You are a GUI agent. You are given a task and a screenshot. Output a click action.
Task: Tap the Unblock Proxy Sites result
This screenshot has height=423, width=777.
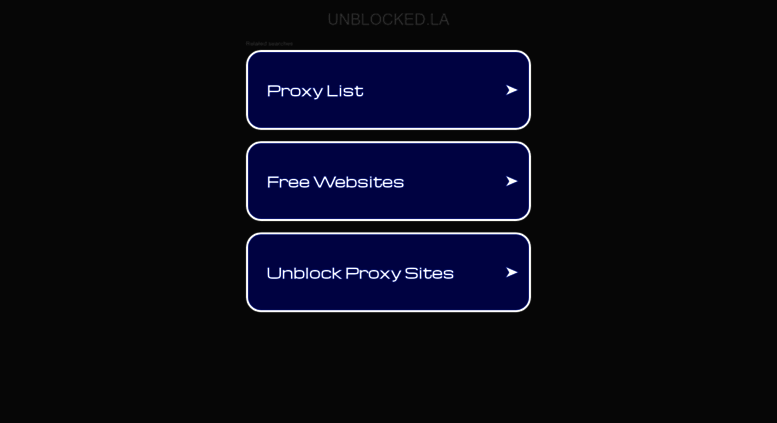point(388,272)
